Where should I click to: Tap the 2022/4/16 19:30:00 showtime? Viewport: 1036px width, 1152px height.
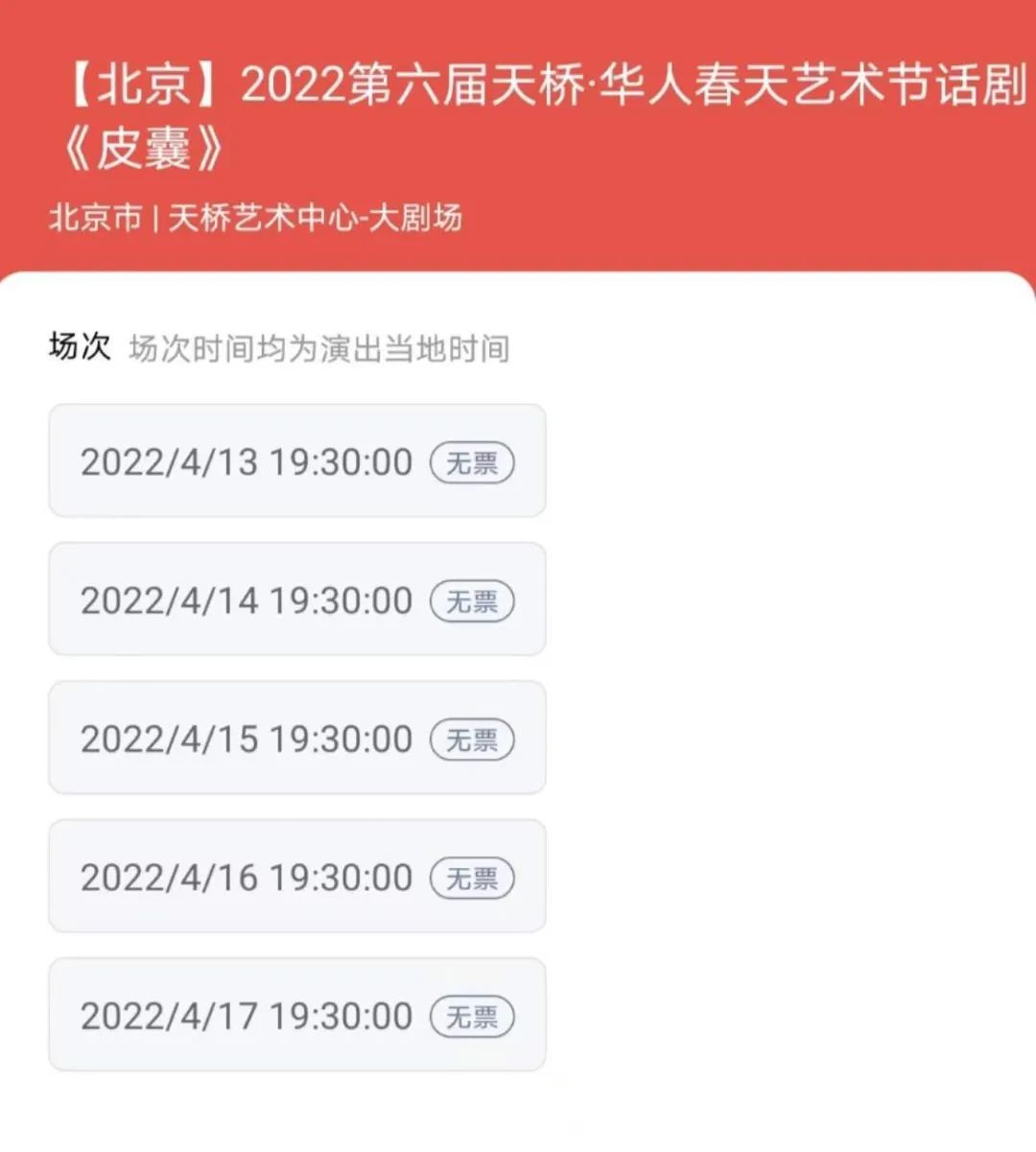click(297, 876)
